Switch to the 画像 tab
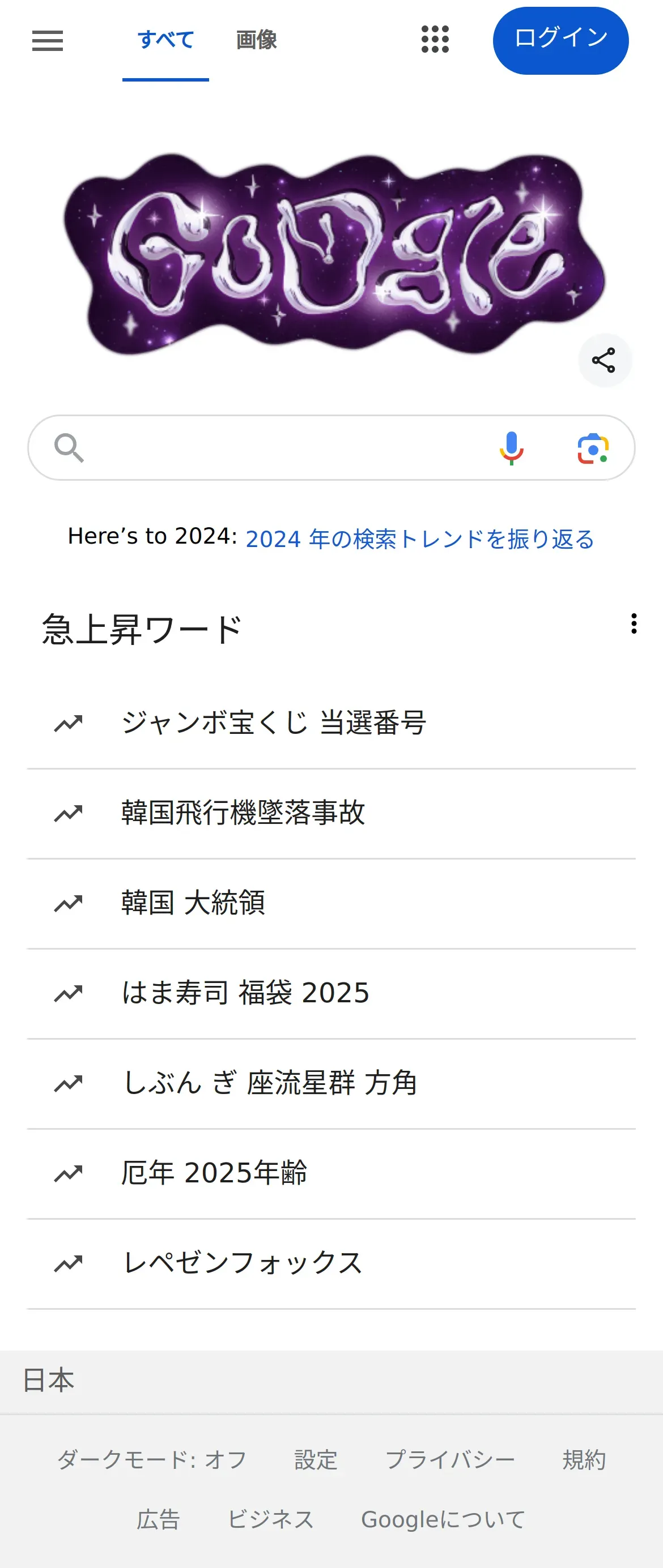Screen dimensions: 663x1568 click(256, 41)
